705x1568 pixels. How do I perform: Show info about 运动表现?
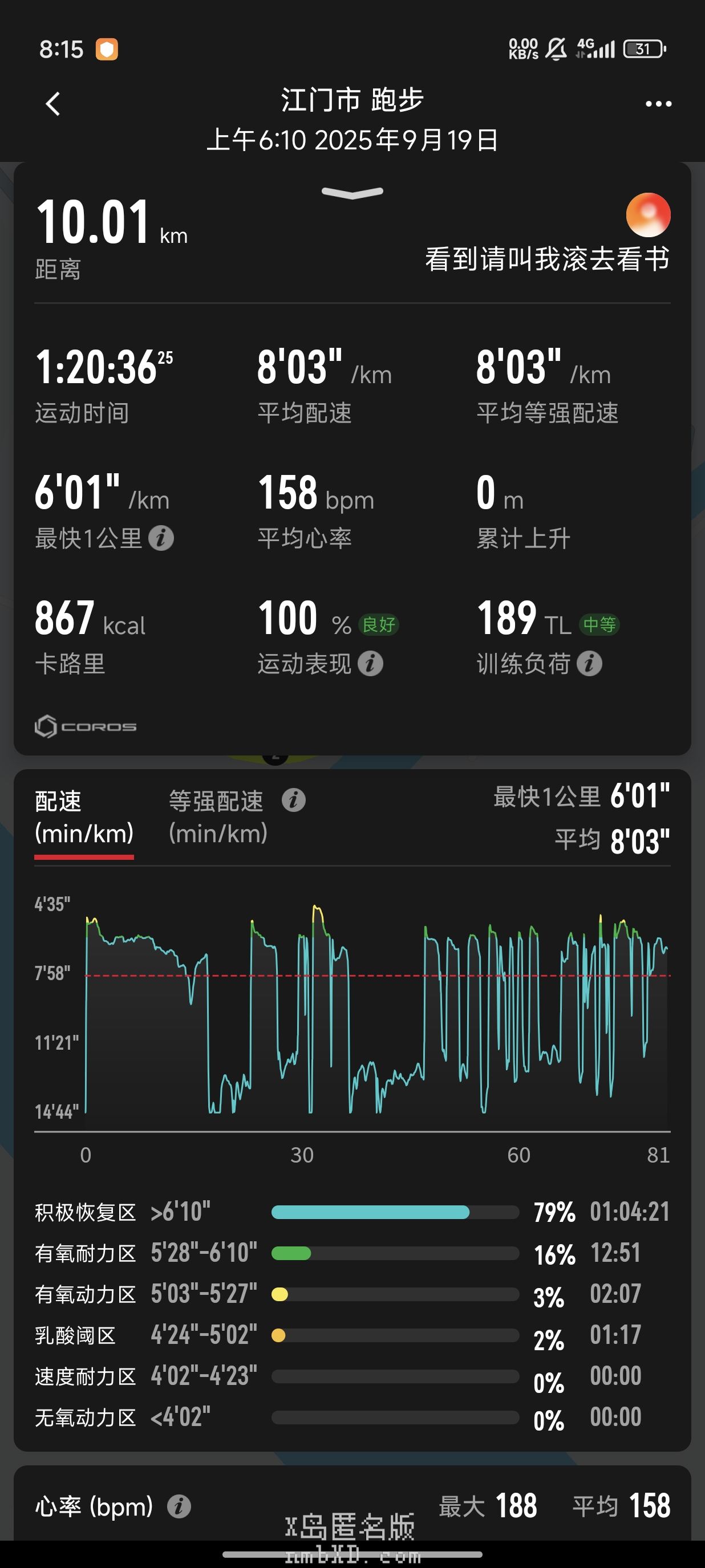370,664
